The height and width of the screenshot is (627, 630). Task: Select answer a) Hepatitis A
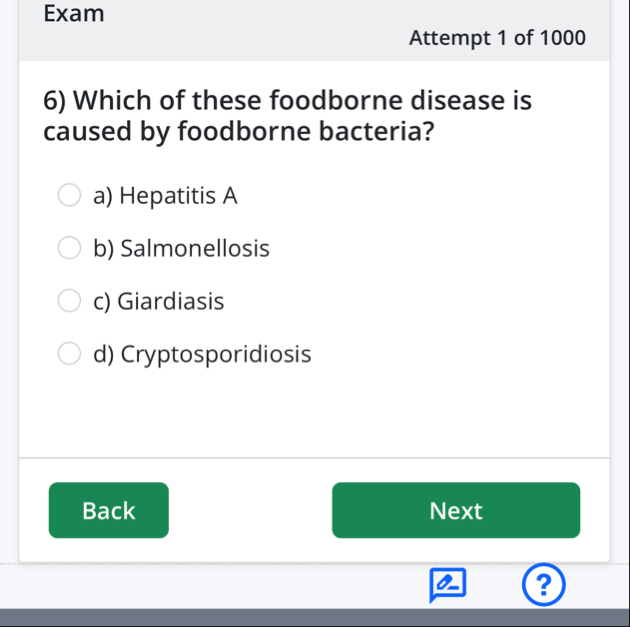pos(69,195)
